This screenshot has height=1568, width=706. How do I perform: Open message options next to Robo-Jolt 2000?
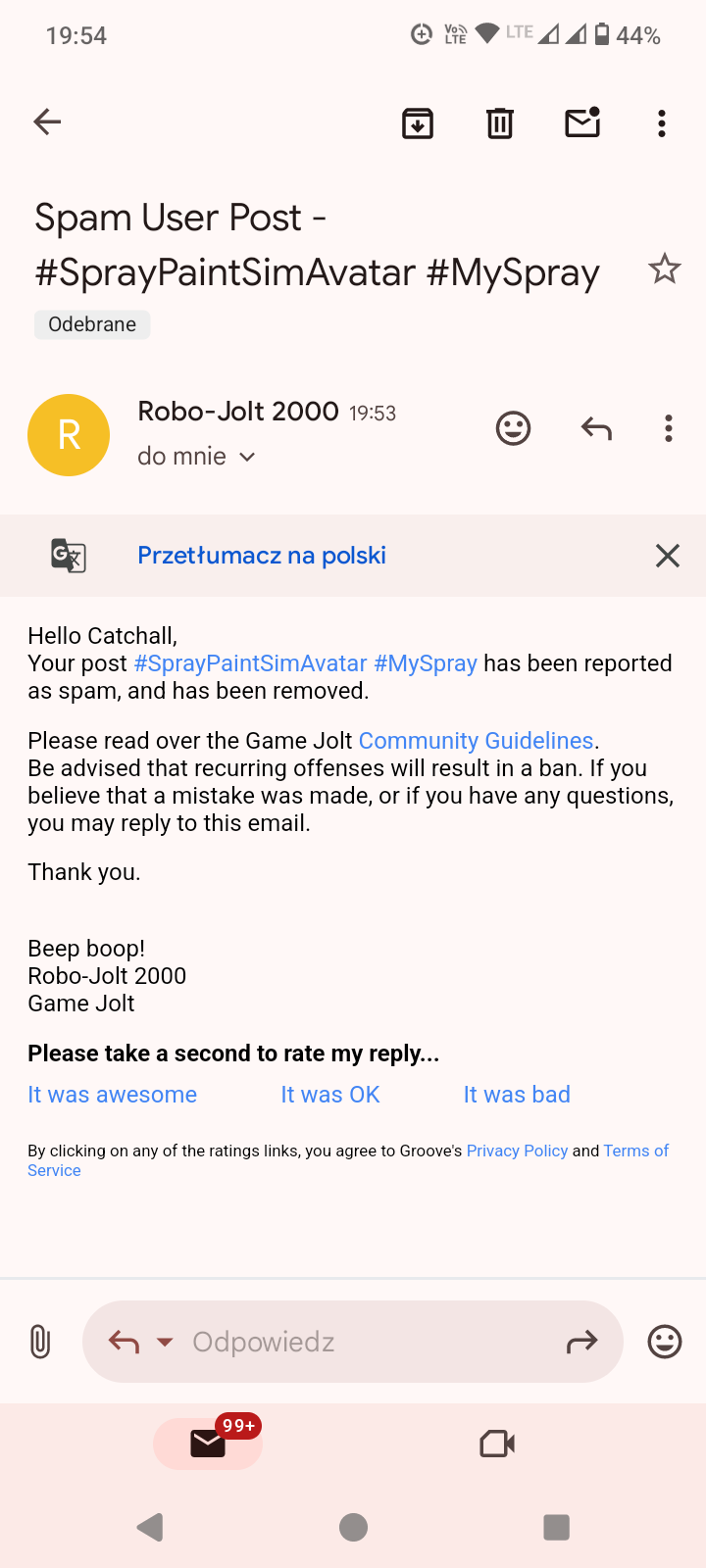(x=669, y=428)
